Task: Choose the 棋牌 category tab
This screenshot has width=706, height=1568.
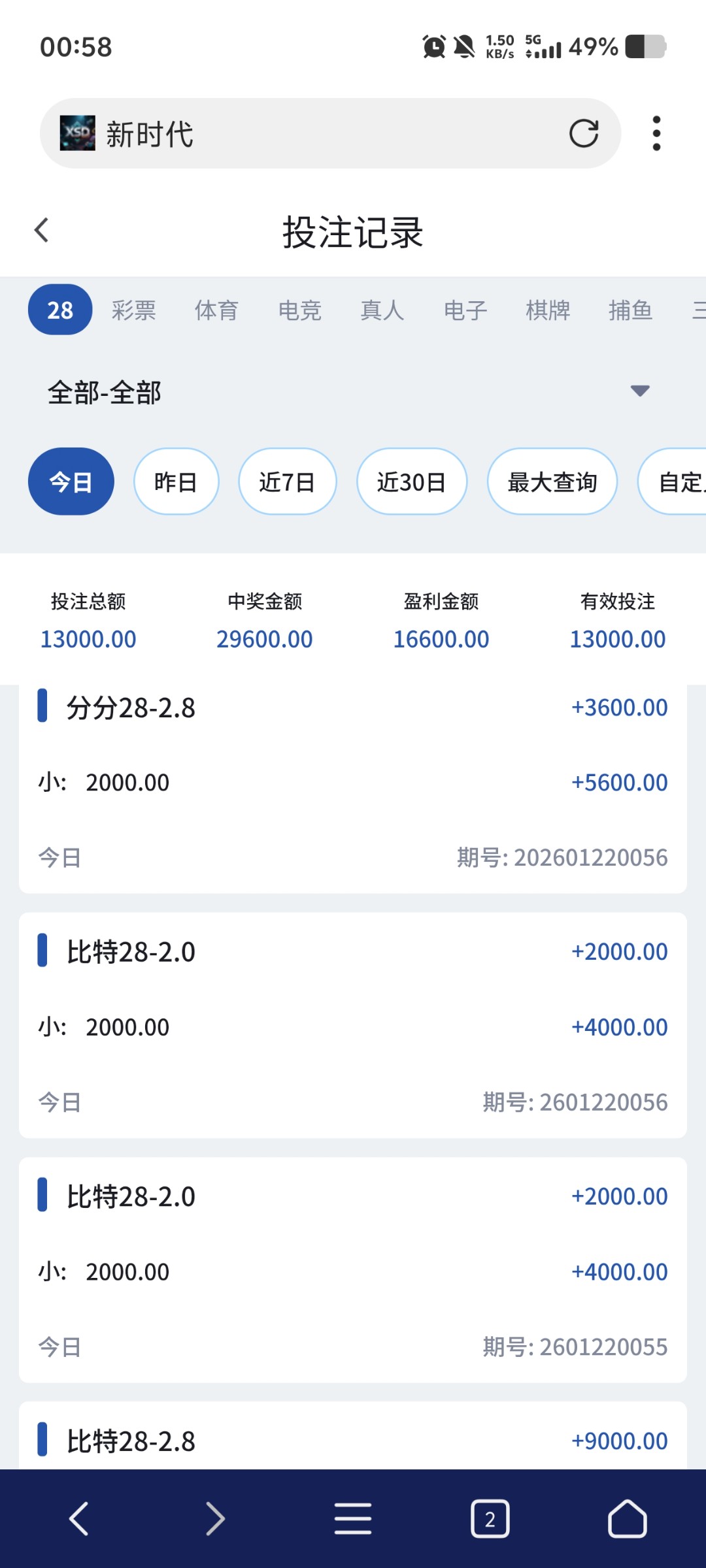Action: coord(548,310)
